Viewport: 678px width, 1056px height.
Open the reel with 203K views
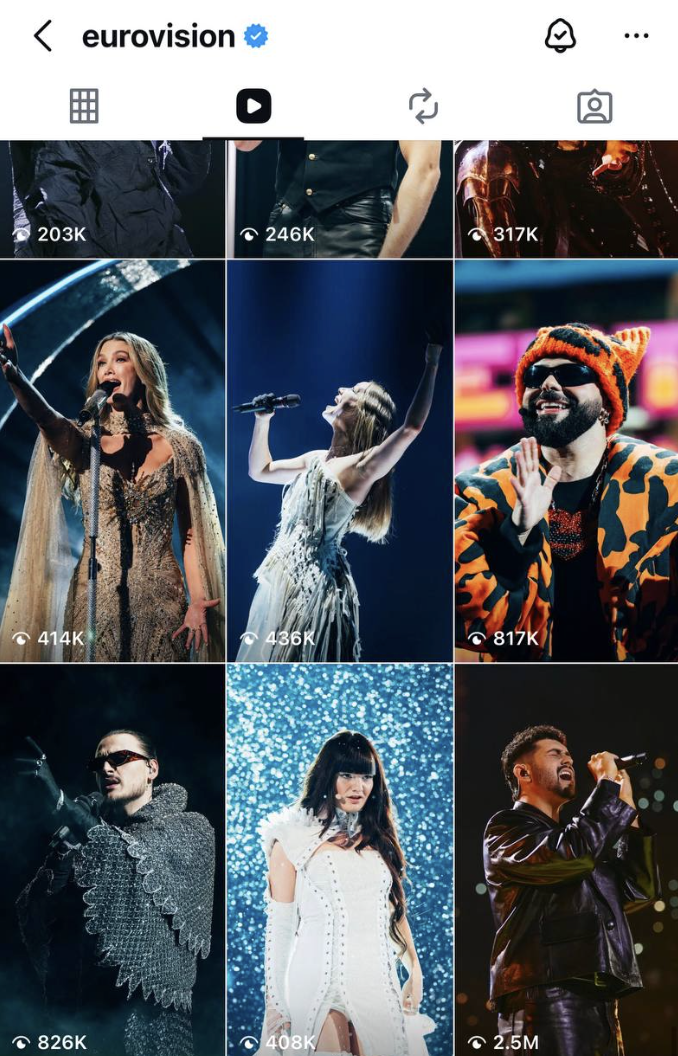coord(112,199)
